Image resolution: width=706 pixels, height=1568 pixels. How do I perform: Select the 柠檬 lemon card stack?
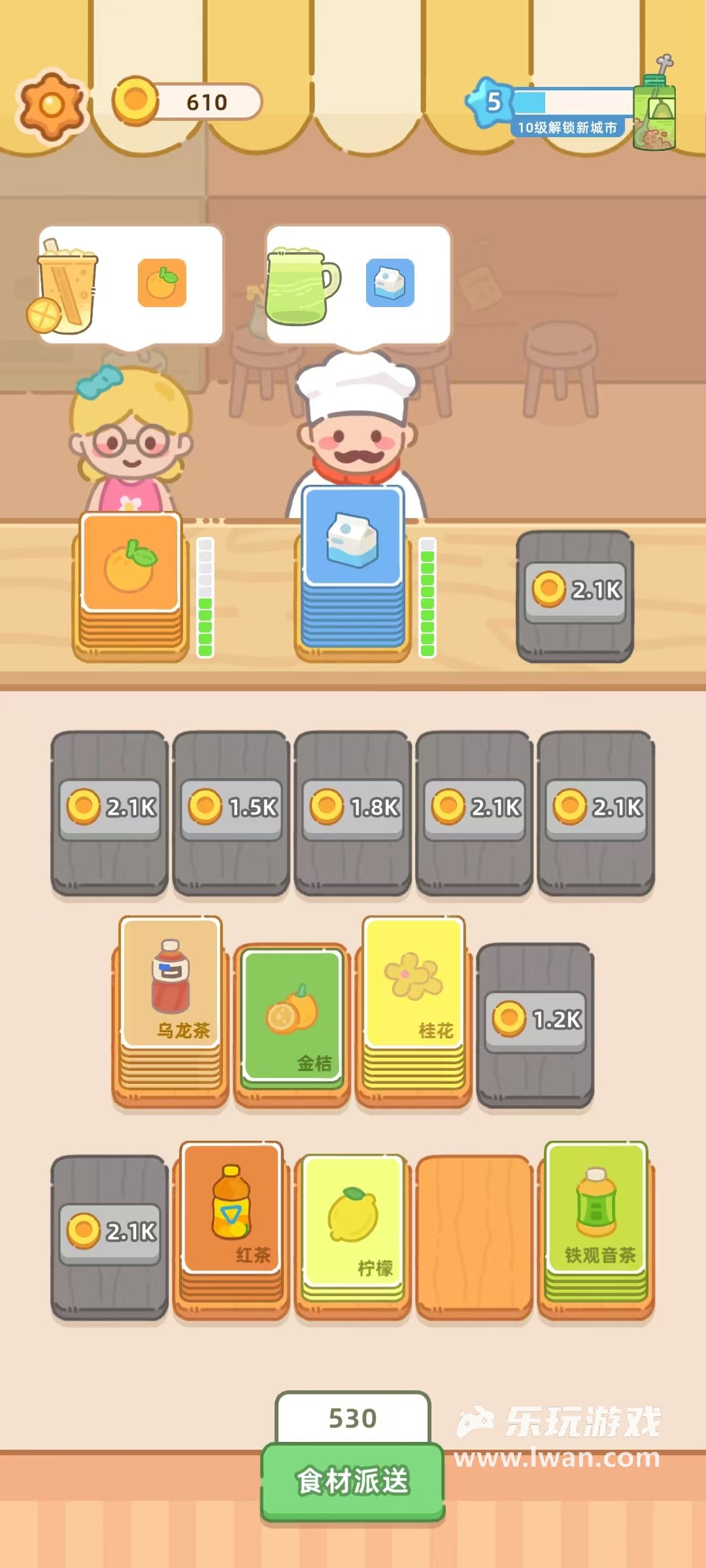tap(353, 1220)
